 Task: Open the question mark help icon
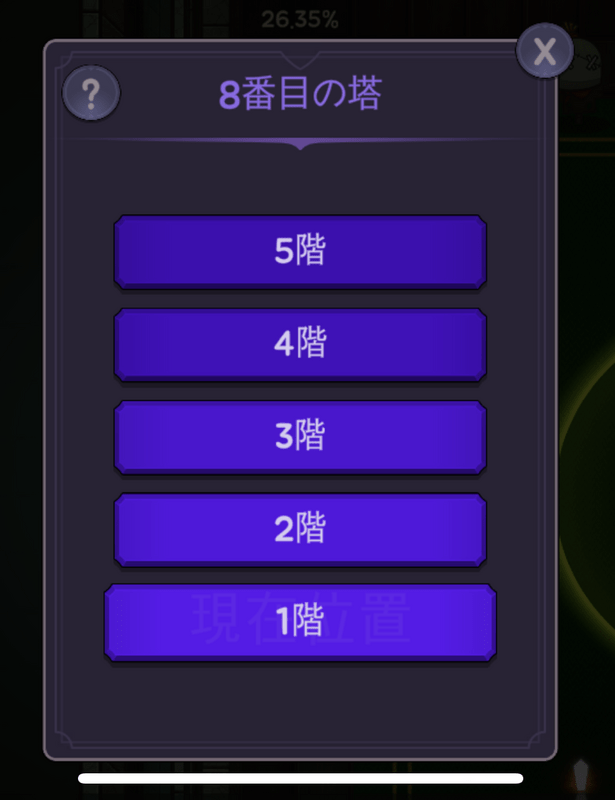tap(91, 95)
